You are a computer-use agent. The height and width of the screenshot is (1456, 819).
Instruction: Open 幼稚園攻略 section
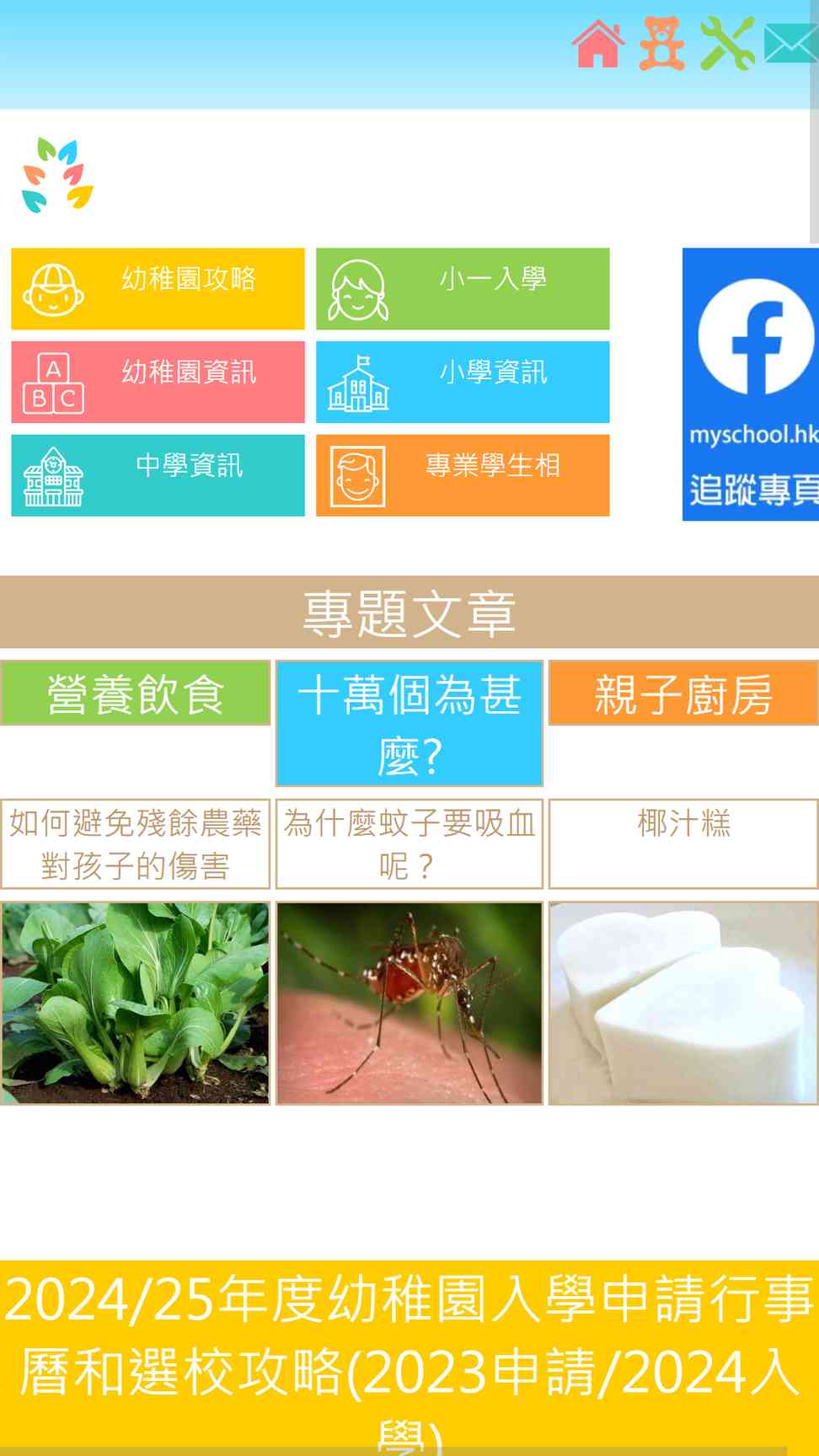click(x=158, y=288)
